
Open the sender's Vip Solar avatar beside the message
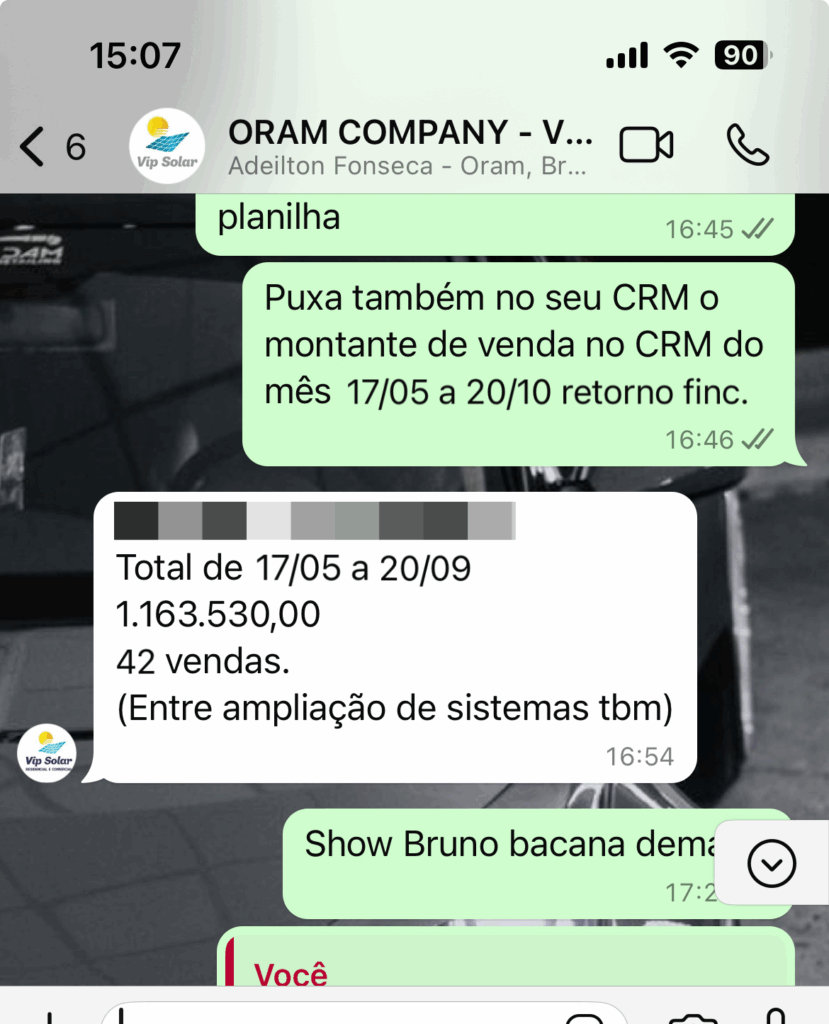coord(47,754)
